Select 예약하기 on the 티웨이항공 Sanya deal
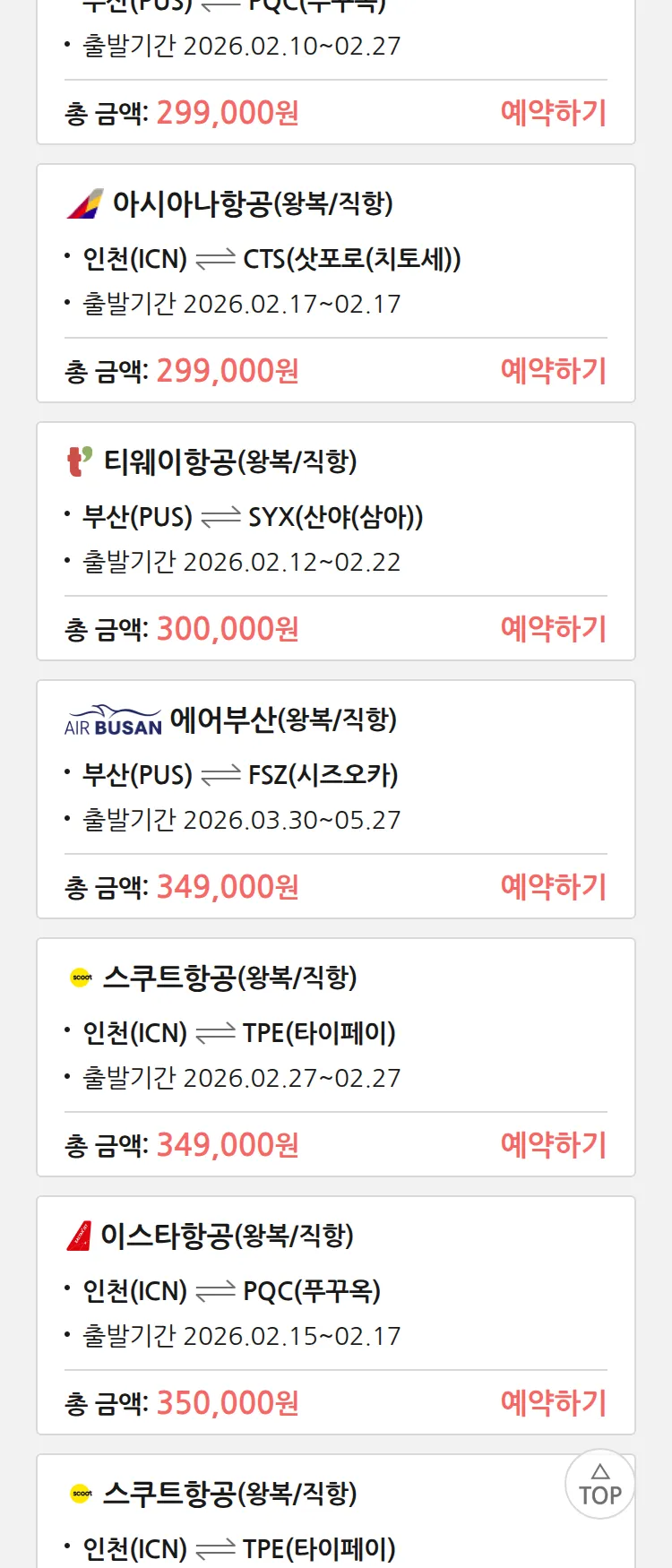 [x=553, y=629]
